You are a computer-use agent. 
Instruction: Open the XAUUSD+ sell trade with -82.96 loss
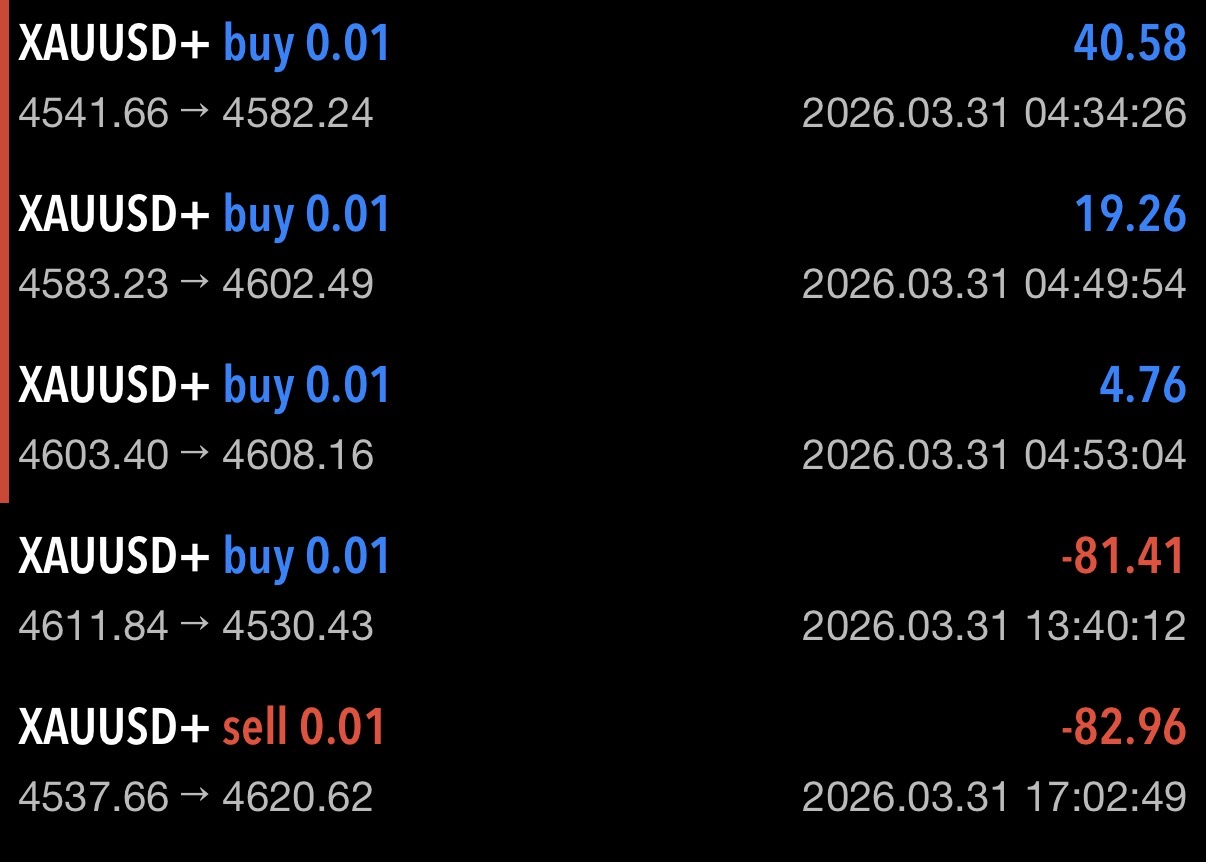tap(603, 762)
